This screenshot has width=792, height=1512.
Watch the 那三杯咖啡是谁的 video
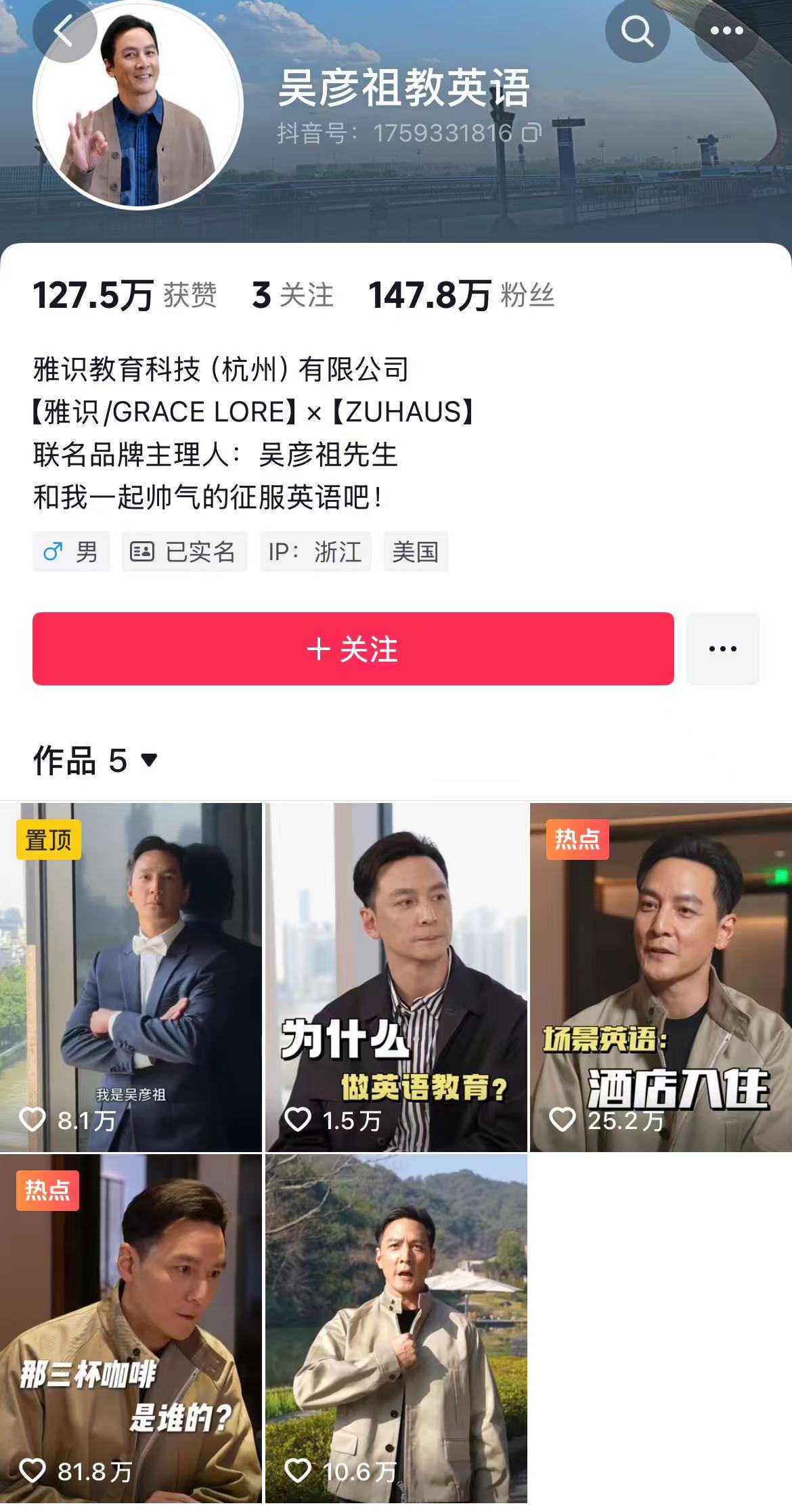(x=131, y=1329)
